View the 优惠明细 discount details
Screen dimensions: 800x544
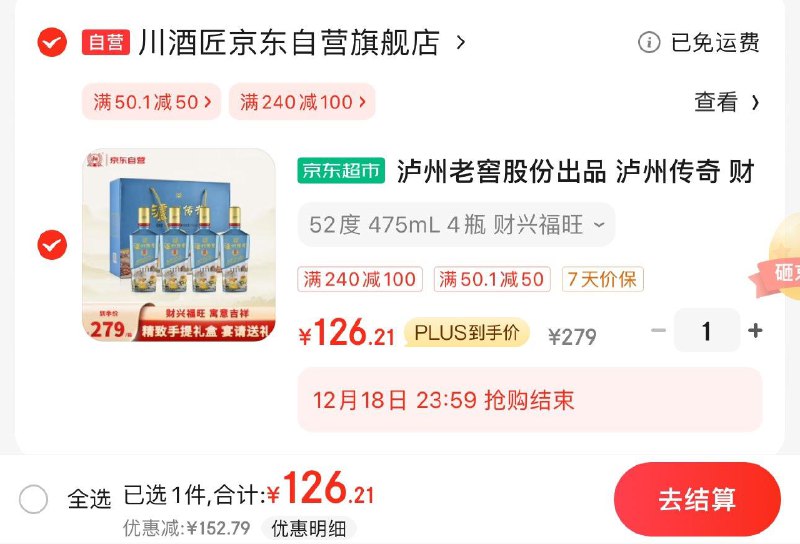coord(308,528)
